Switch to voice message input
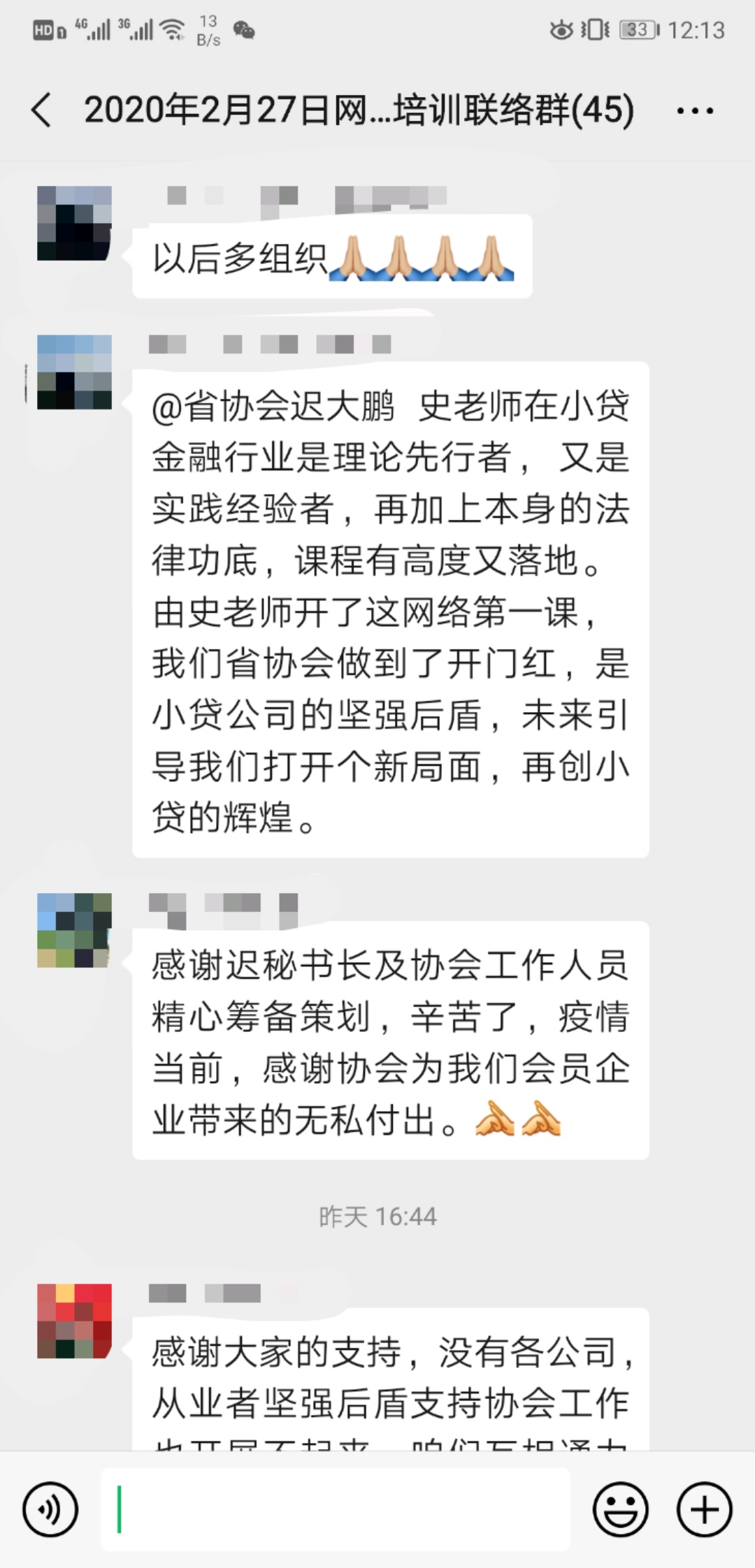The width and height of the screenshot is (755, 1568). coord(50,1509)
